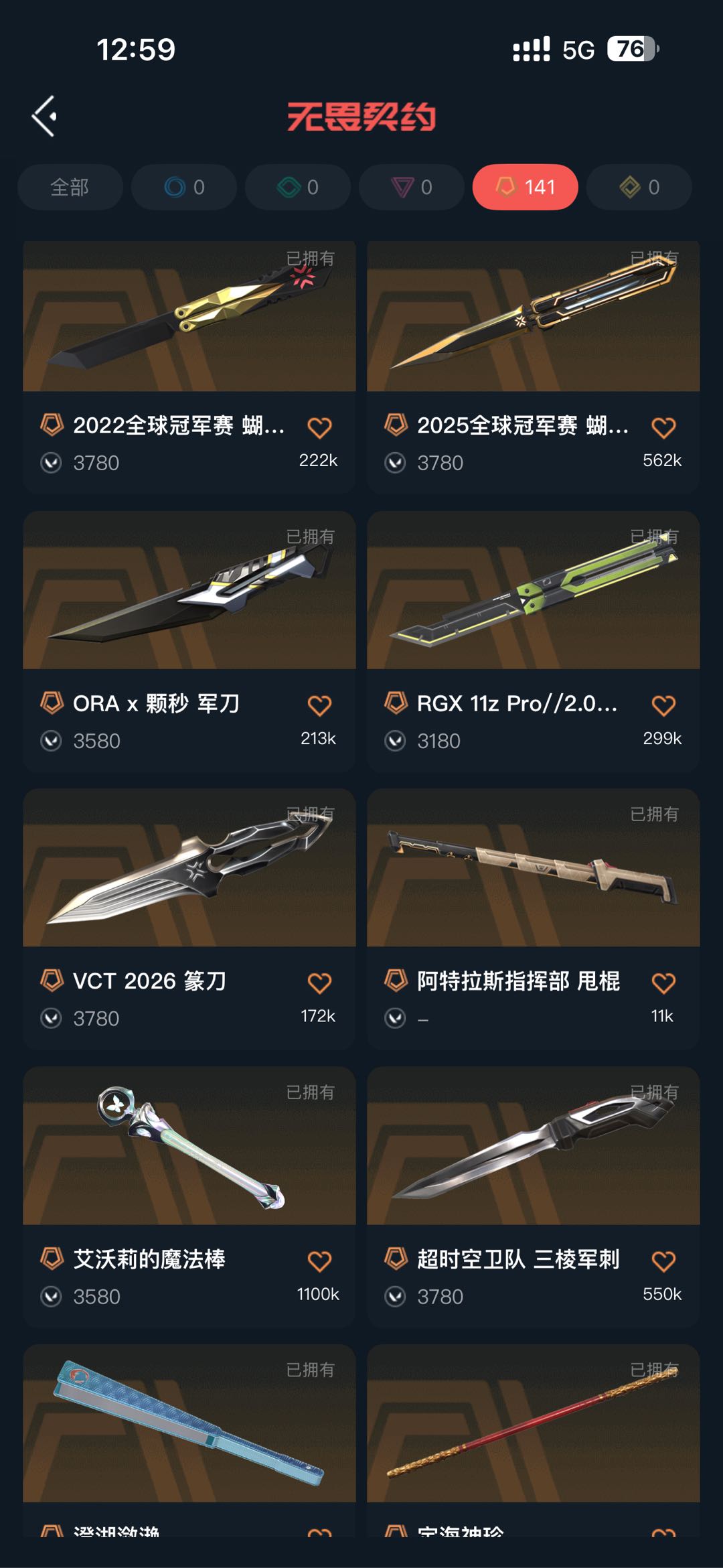The image size is (723, 1568).
Task: Like the VCT 2026 篆刀 skin
Action: tap(319, 983)
